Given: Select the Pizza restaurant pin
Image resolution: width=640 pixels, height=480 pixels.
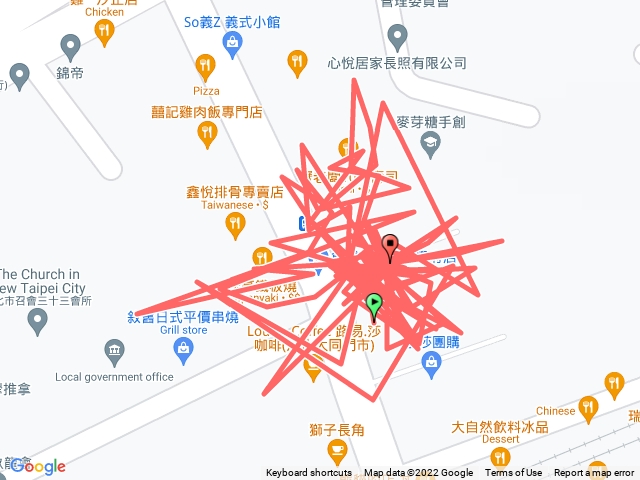Looking at the screenshot, I should (x=205, y=67).
